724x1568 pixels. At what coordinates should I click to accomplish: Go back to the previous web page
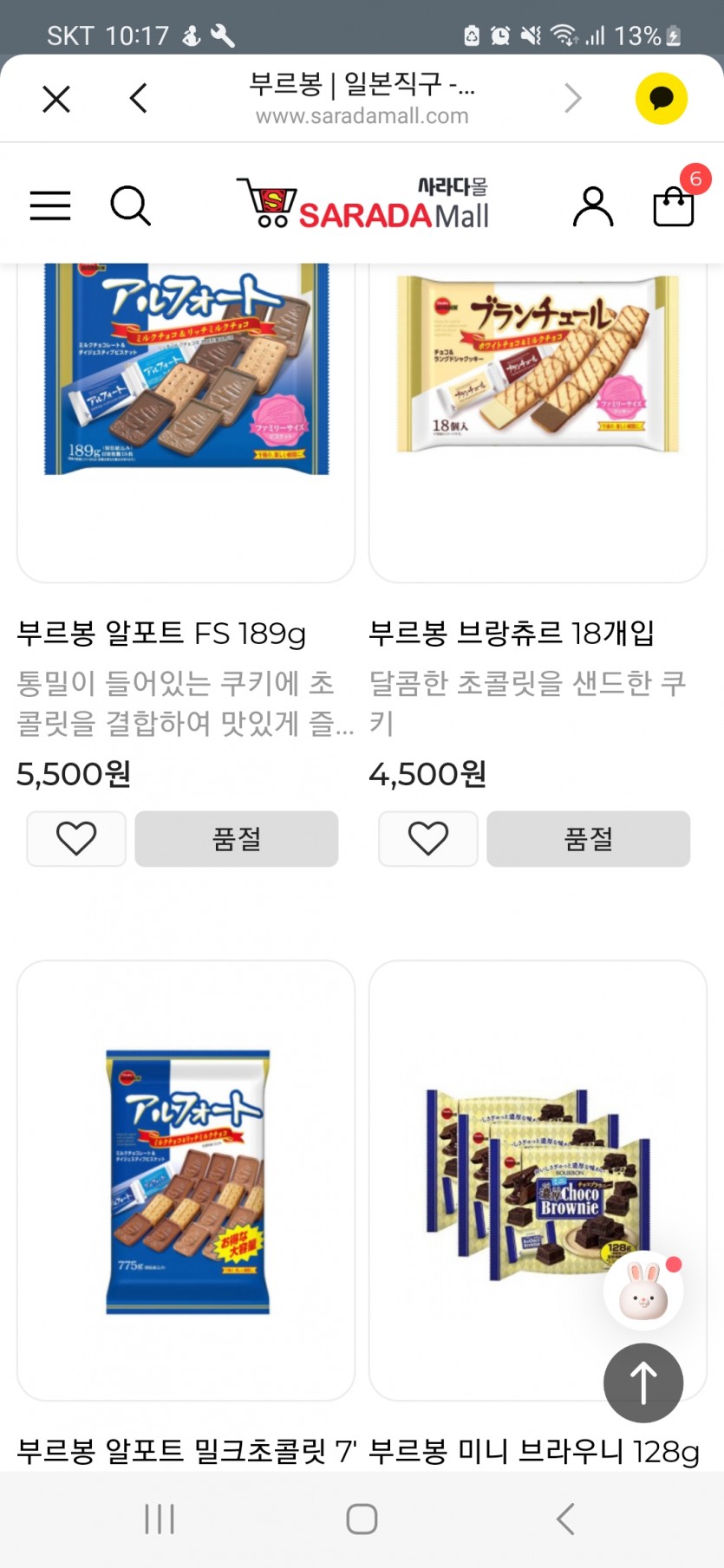tap(139, 99)
